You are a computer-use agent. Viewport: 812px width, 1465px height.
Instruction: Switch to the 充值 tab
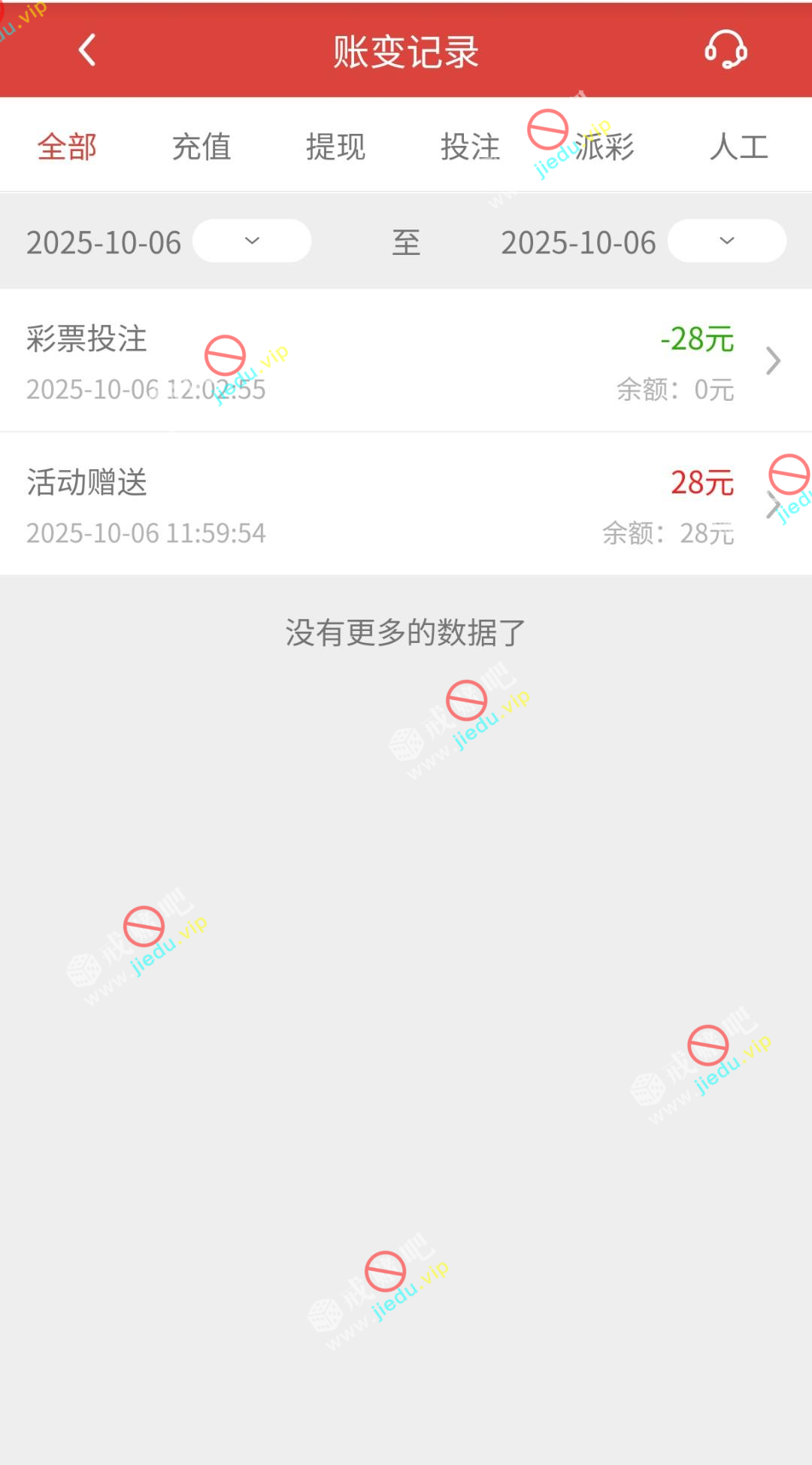(x=201, y=147)
